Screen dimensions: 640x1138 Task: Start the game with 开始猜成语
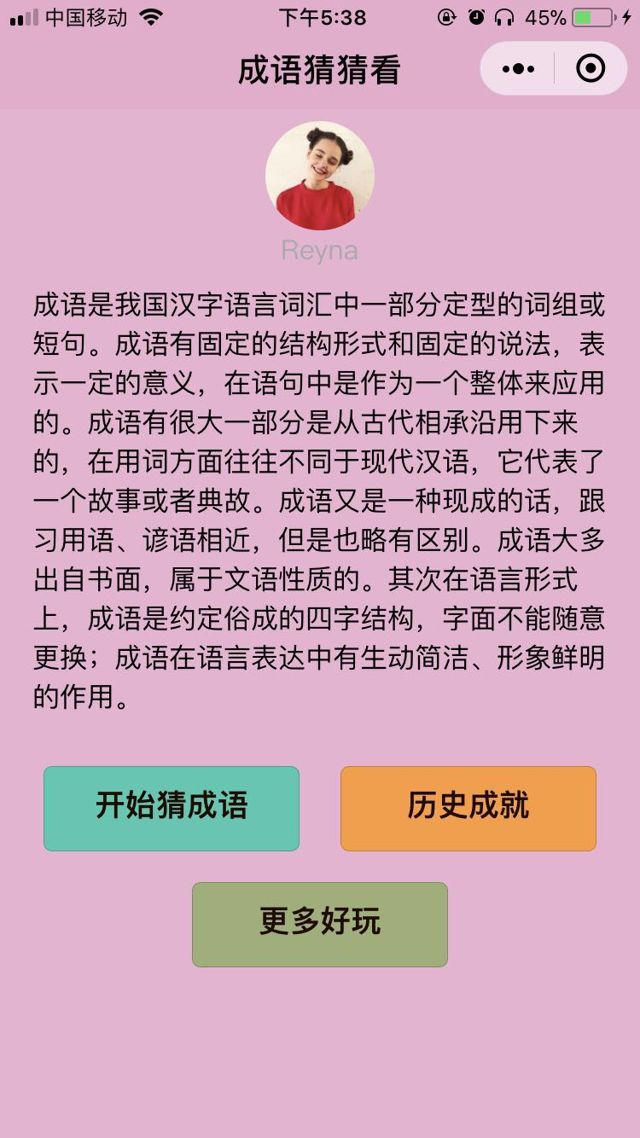click(x=171, y=808)
